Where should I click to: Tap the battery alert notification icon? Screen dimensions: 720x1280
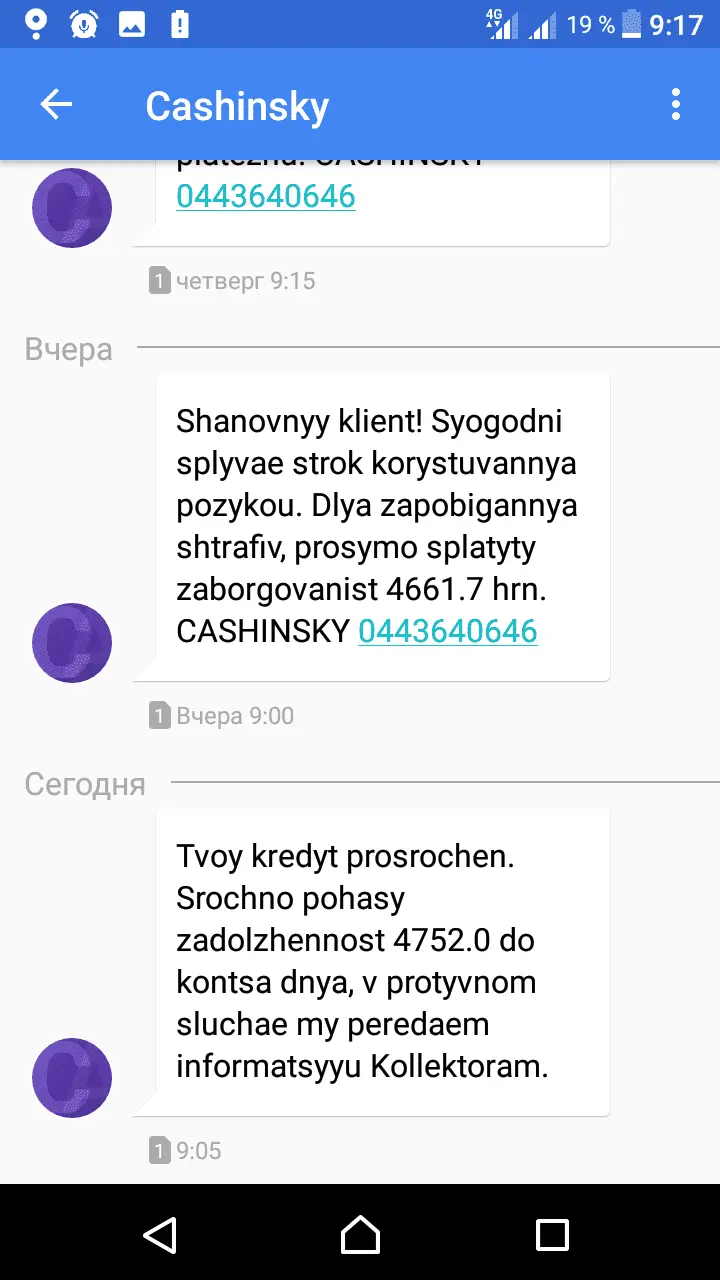[178, 23]
